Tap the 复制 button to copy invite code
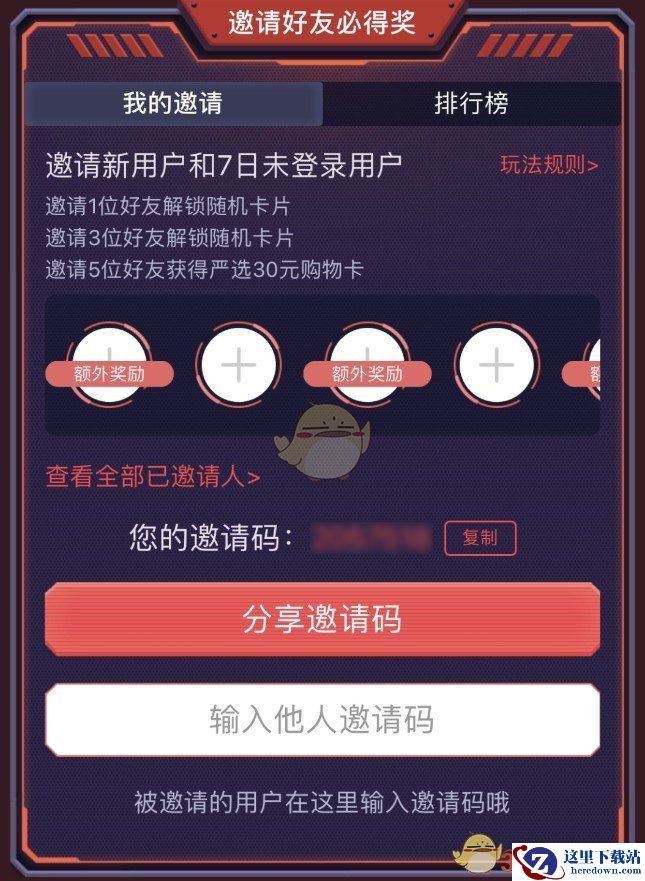 (480, 538)
